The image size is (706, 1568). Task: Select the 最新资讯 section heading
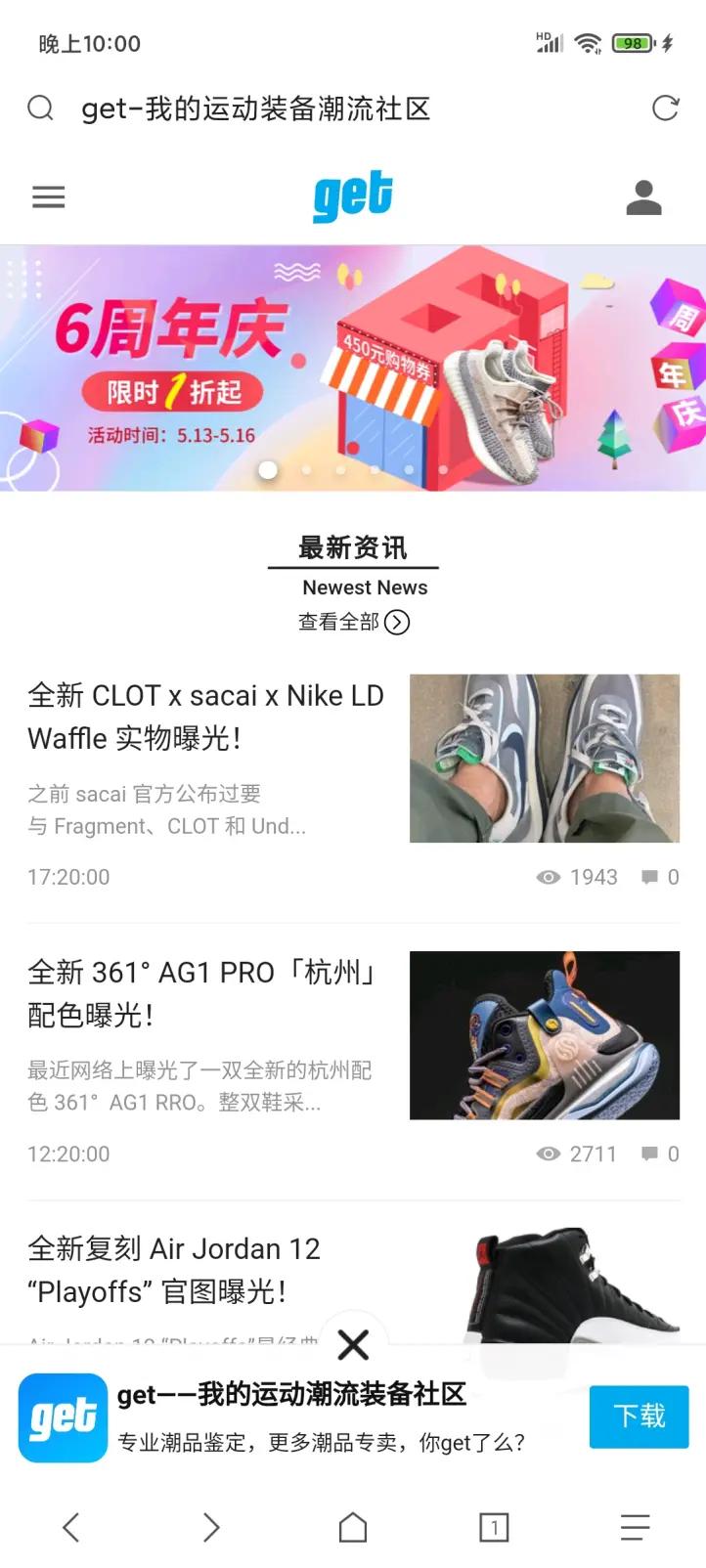[353, 547]
